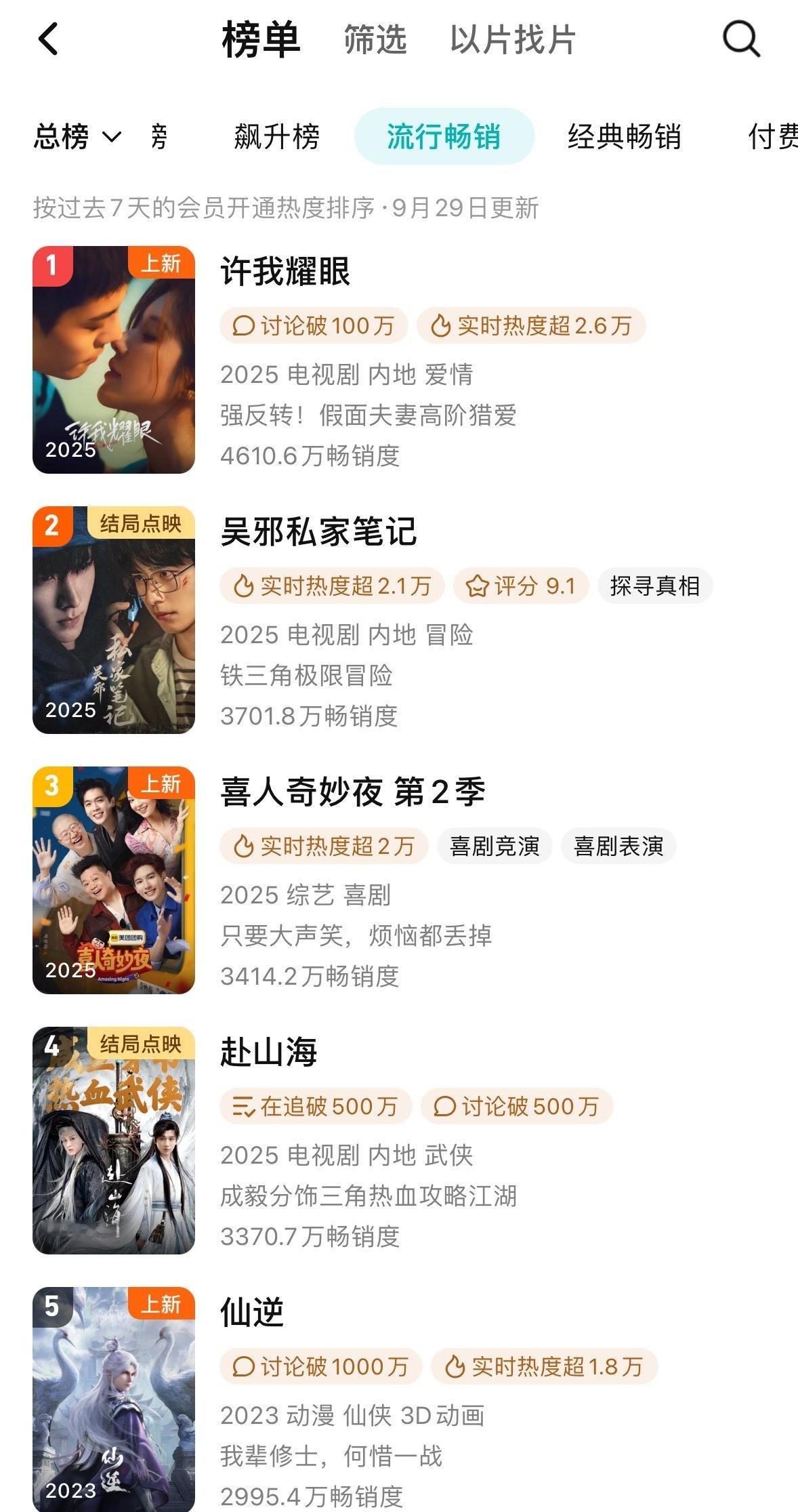798x1512 pixels.
Task: Go back using the top-left arrow
Action: coord(48,39)
